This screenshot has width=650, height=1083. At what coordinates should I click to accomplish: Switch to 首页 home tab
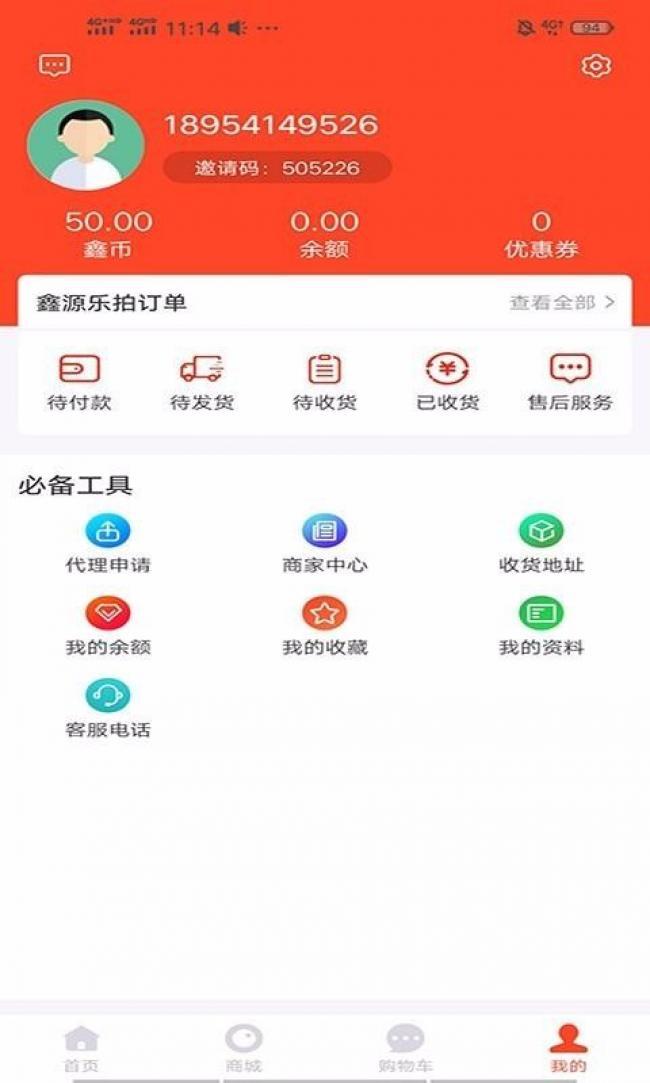[82, 1048]
